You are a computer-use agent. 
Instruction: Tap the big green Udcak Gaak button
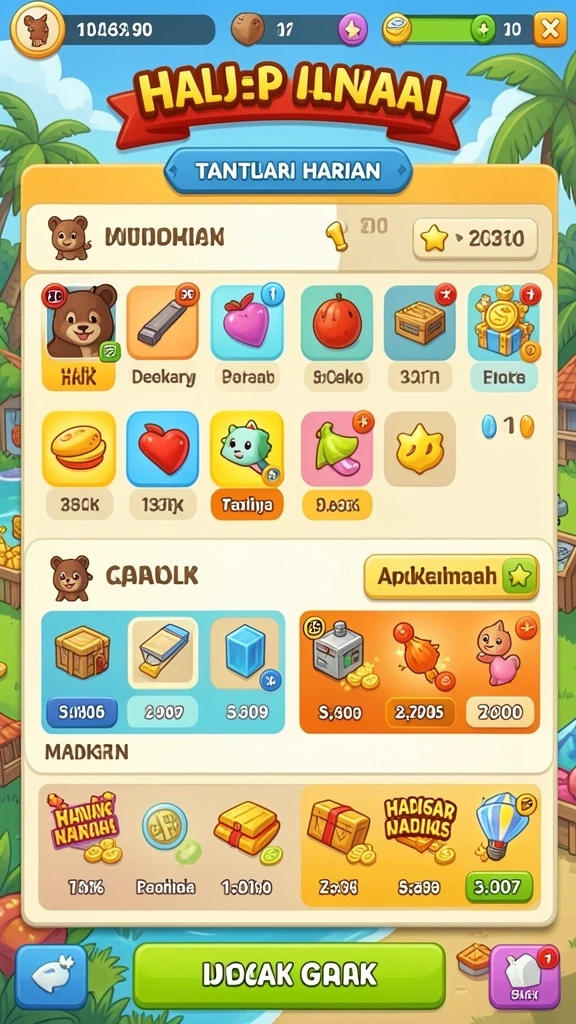(x=289, y=976)
